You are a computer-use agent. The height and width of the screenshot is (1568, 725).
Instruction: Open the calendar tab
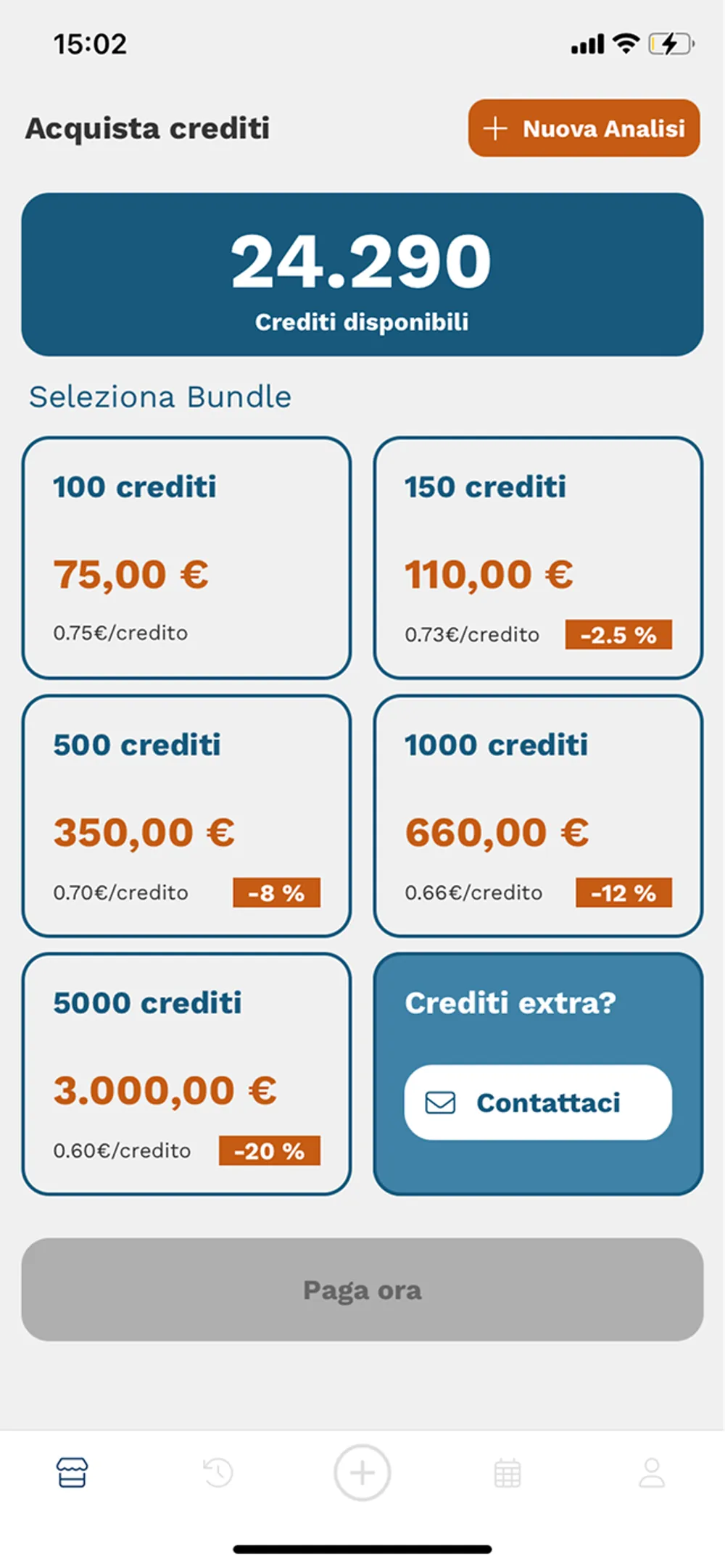pyautogui.click(x=507, y=1472)
